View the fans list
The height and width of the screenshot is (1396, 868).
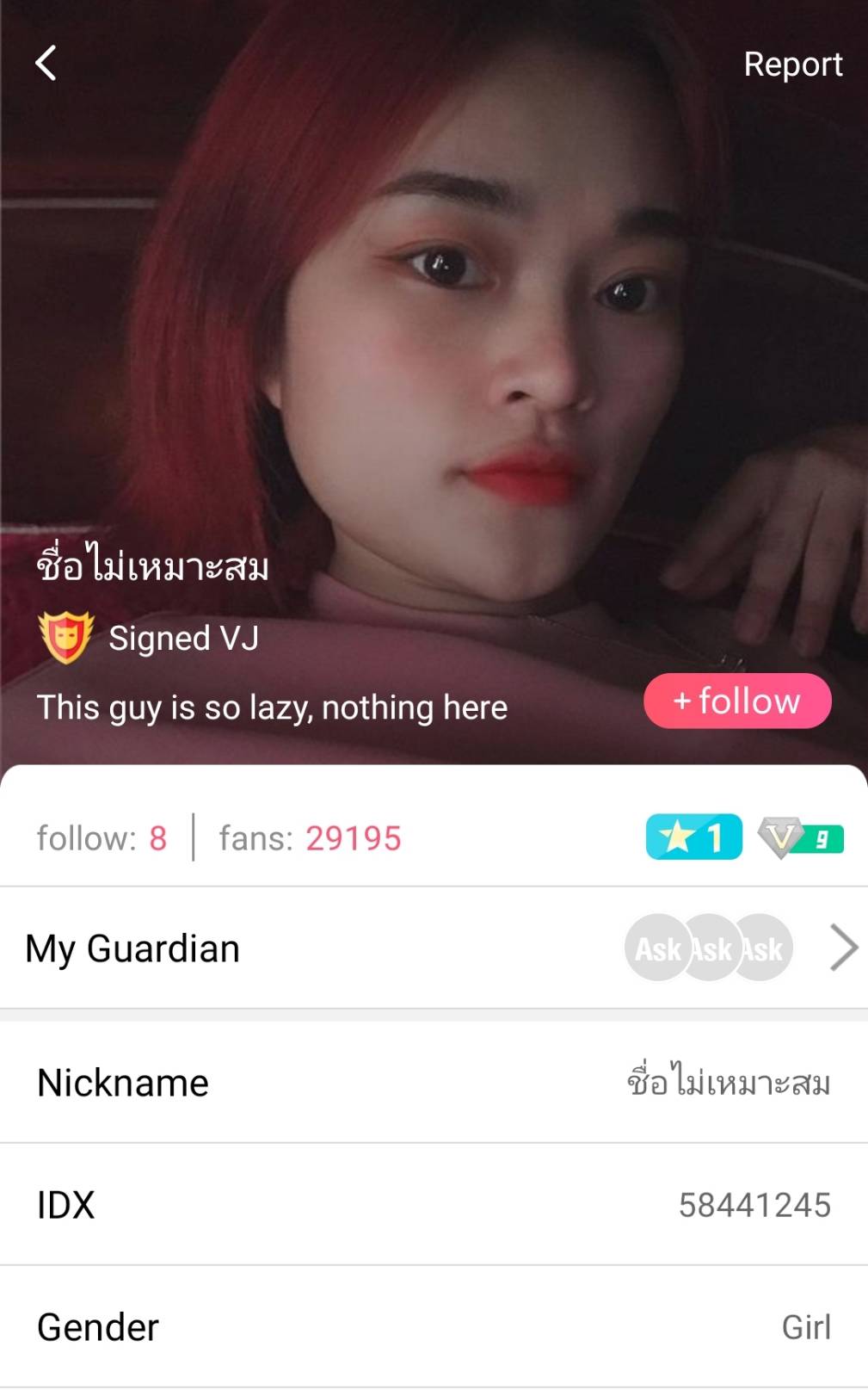[310, 837]
